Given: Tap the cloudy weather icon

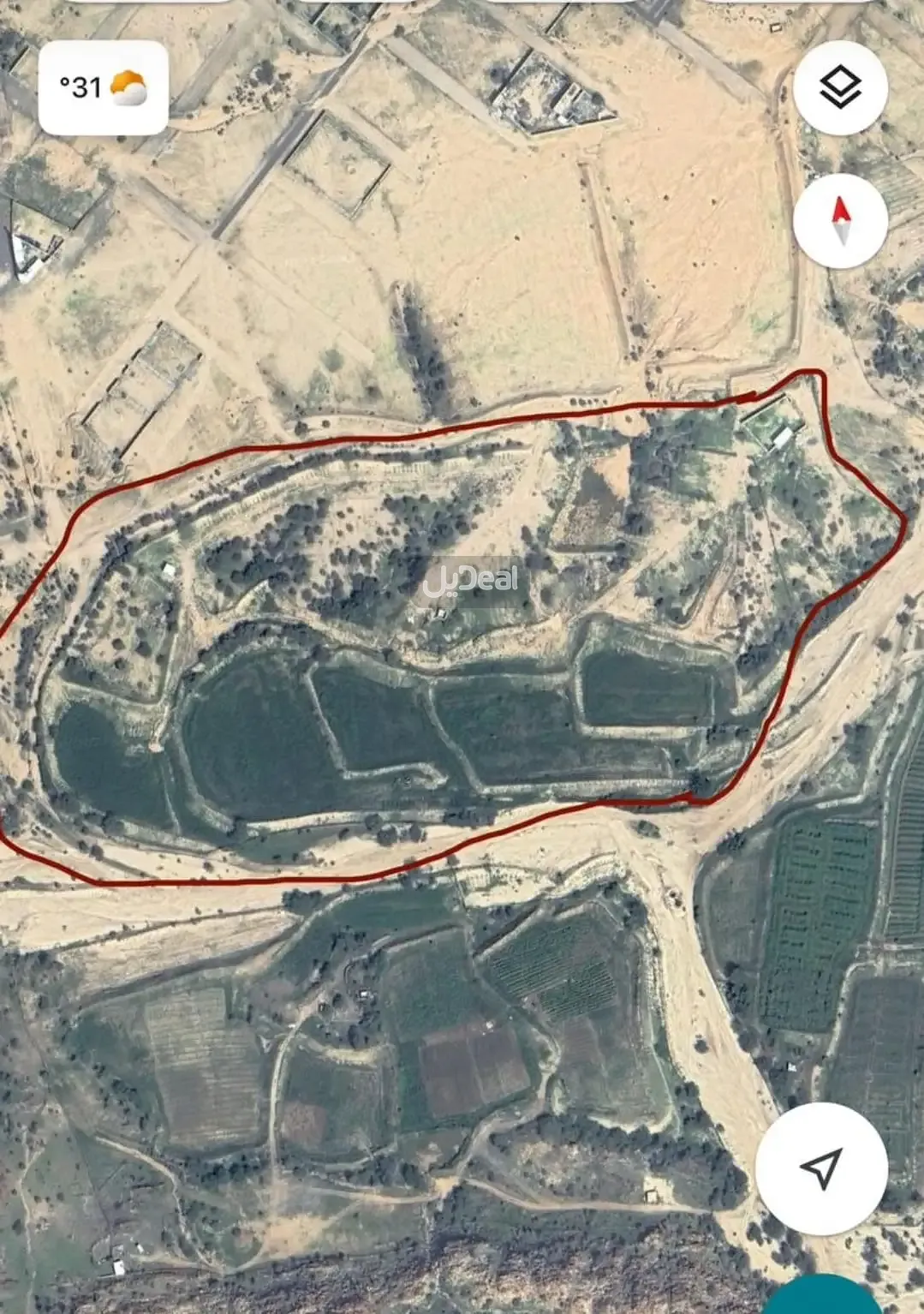Looking at the screenshot, I should [128, 84].
